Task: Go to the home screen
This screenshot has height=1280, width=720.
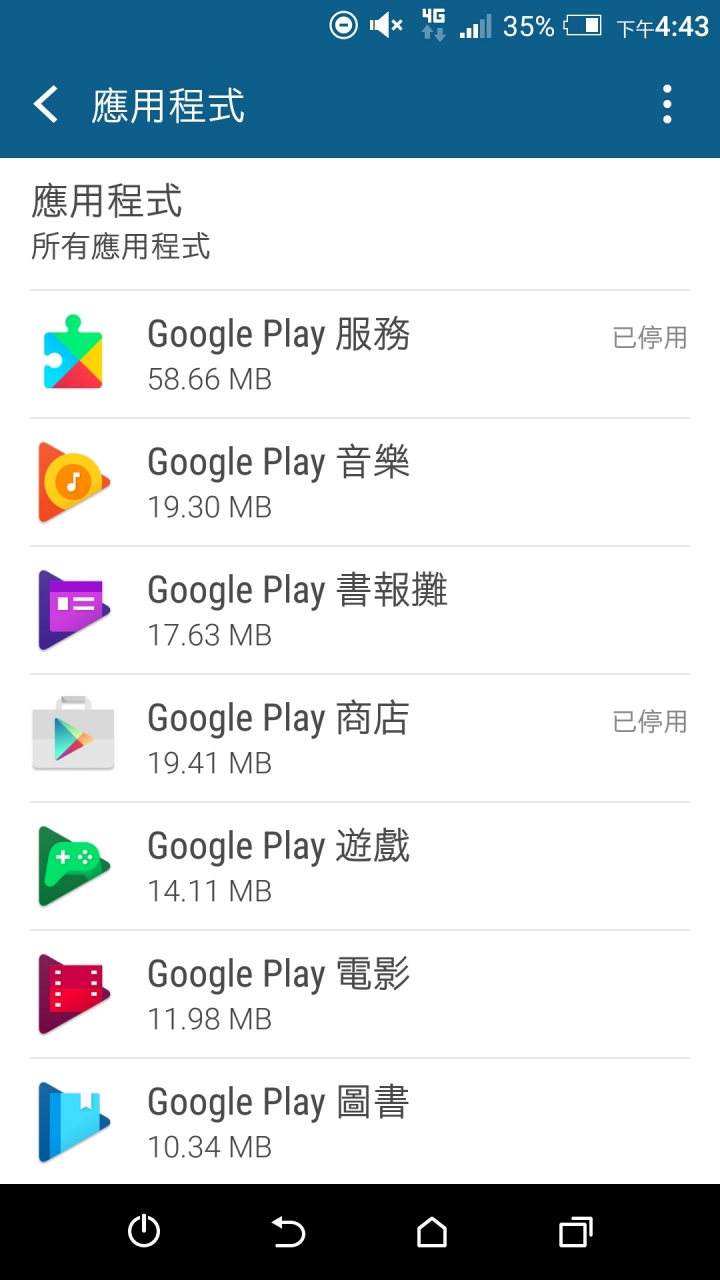Action: coord(432,1231)
